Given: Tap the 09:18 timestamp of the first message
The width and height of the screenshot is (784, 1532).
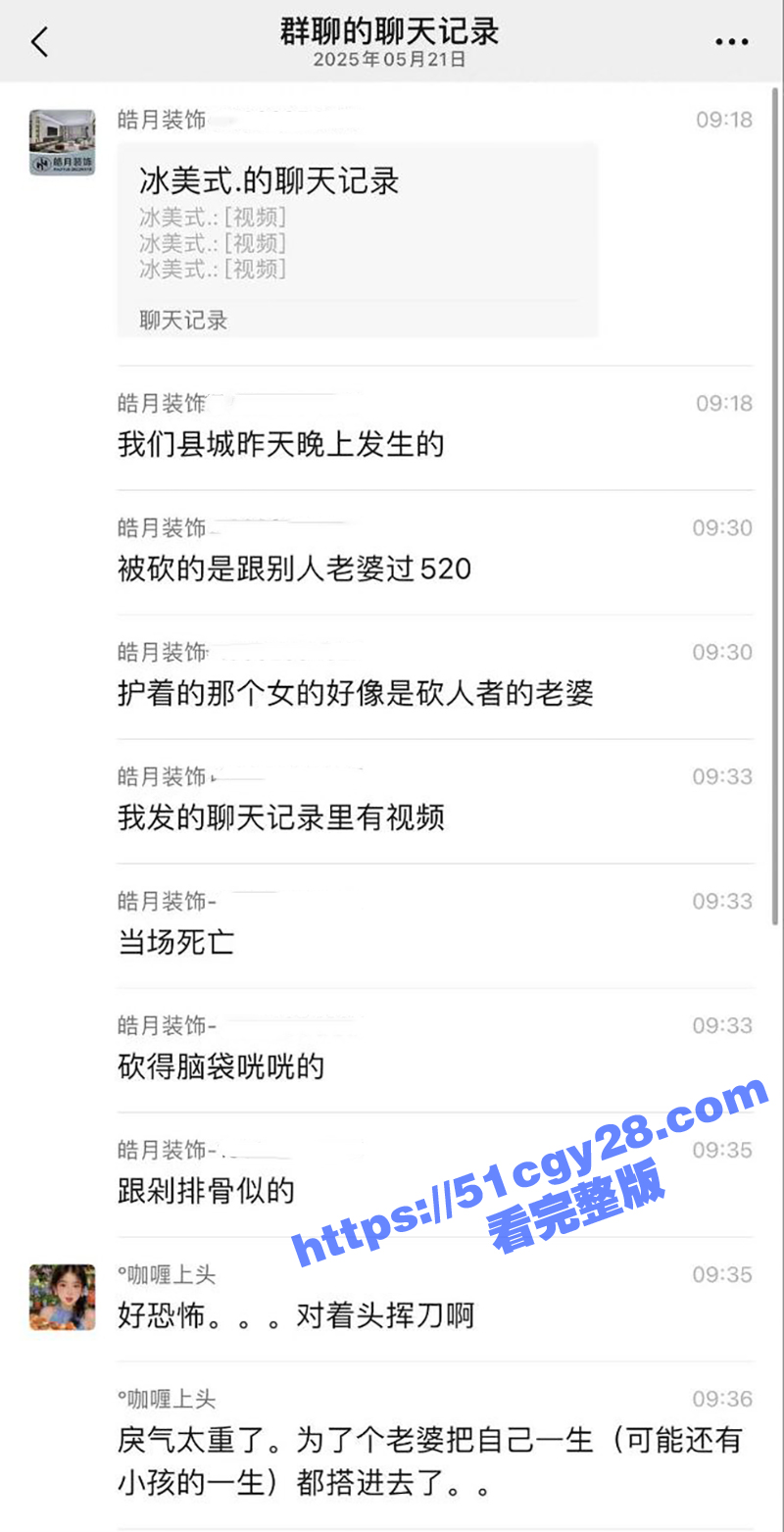Looking at the screenshot, I should pos(724,120).
